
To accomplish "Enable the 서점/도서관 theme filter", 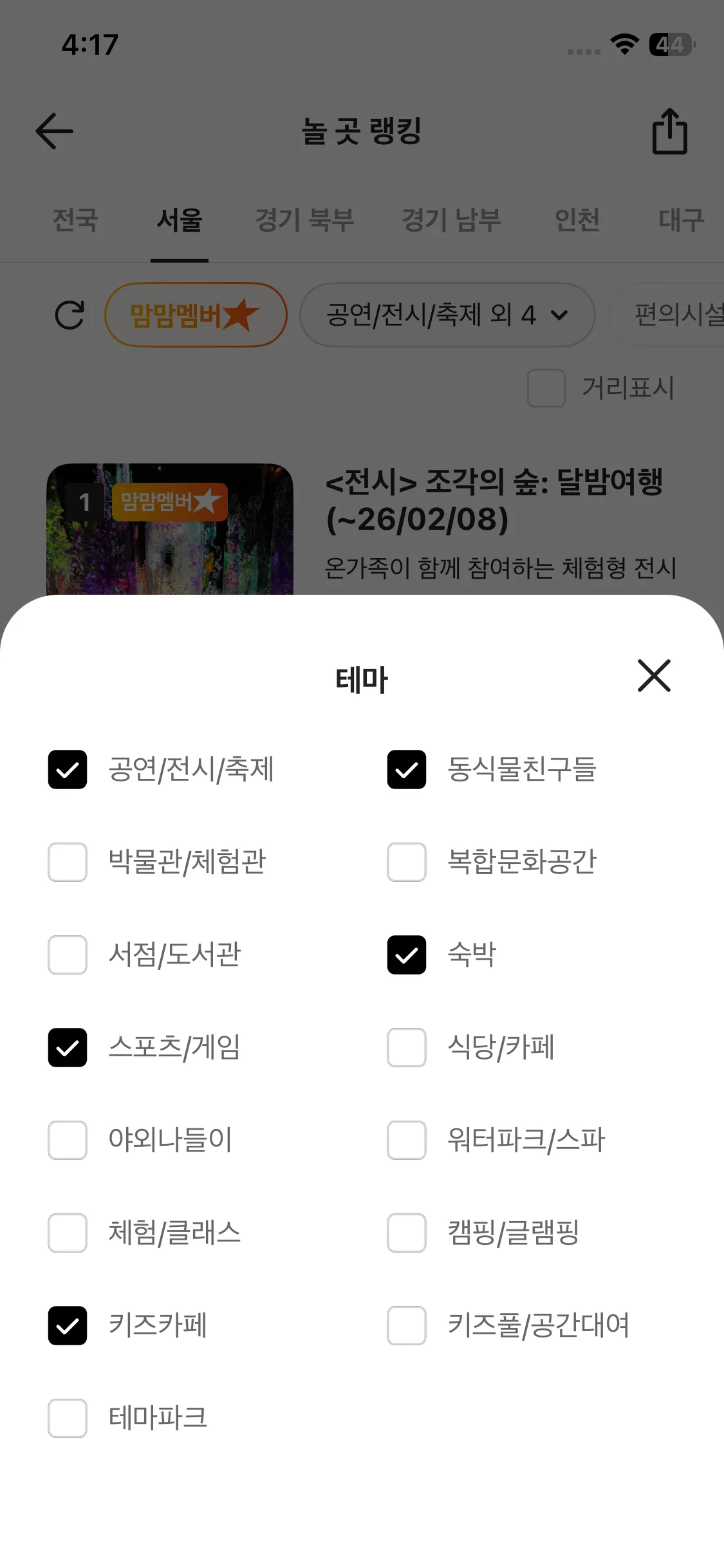I will coord(68,955).
